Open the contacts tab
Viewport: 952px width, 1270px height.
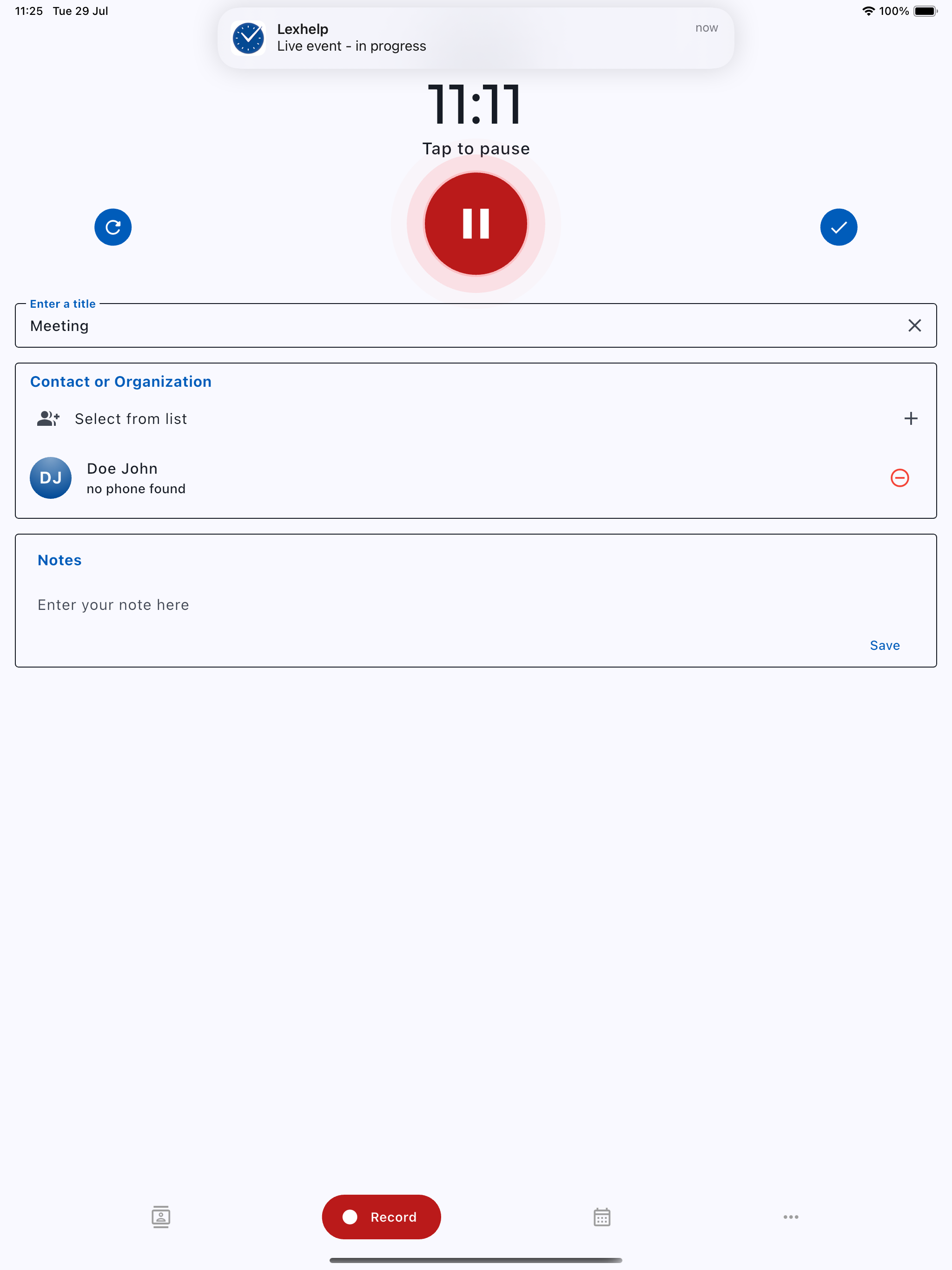[161, 1217]
